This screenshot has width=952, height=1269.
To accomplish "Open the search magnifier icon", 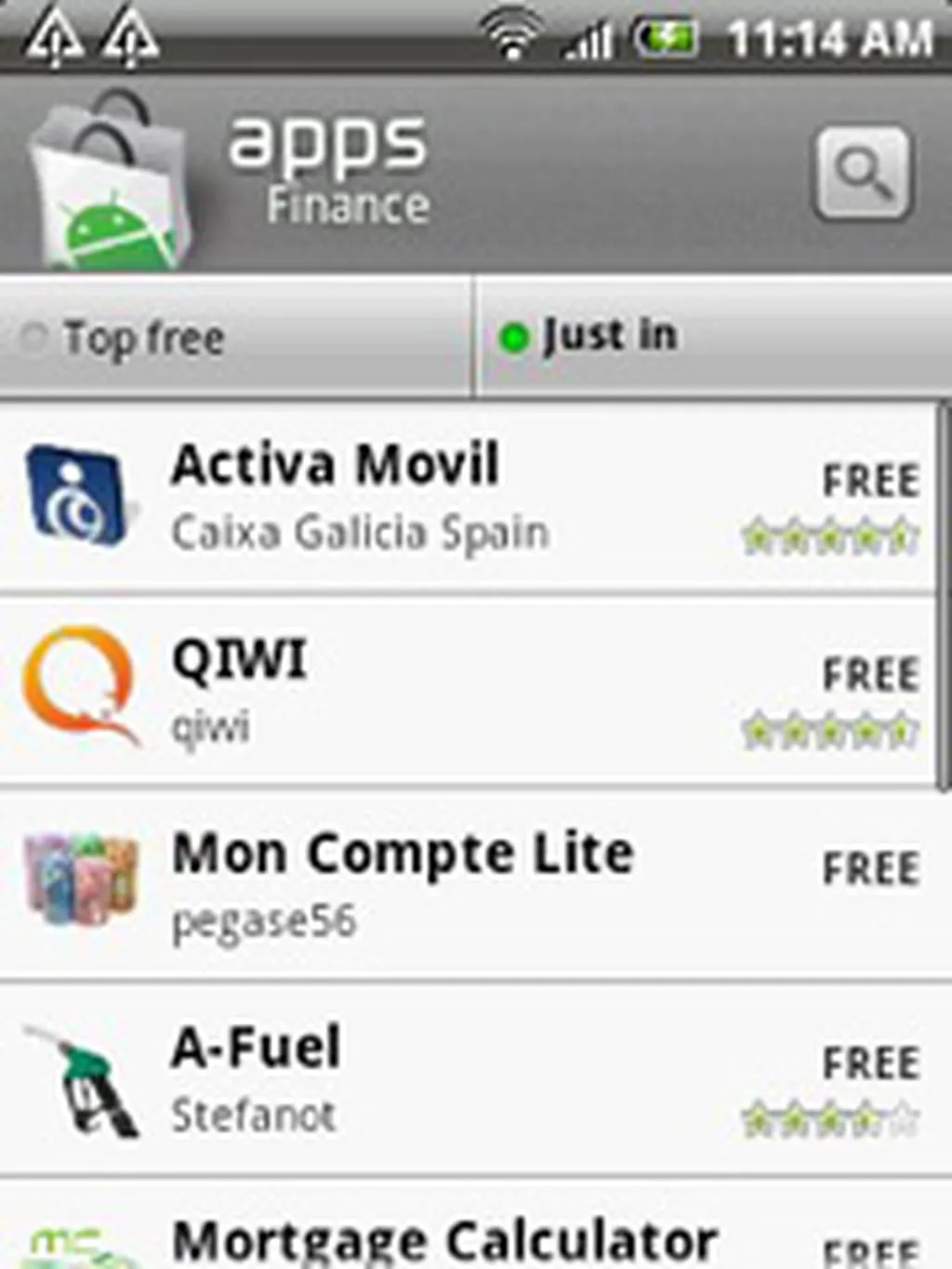I will [x=862, y=175].
